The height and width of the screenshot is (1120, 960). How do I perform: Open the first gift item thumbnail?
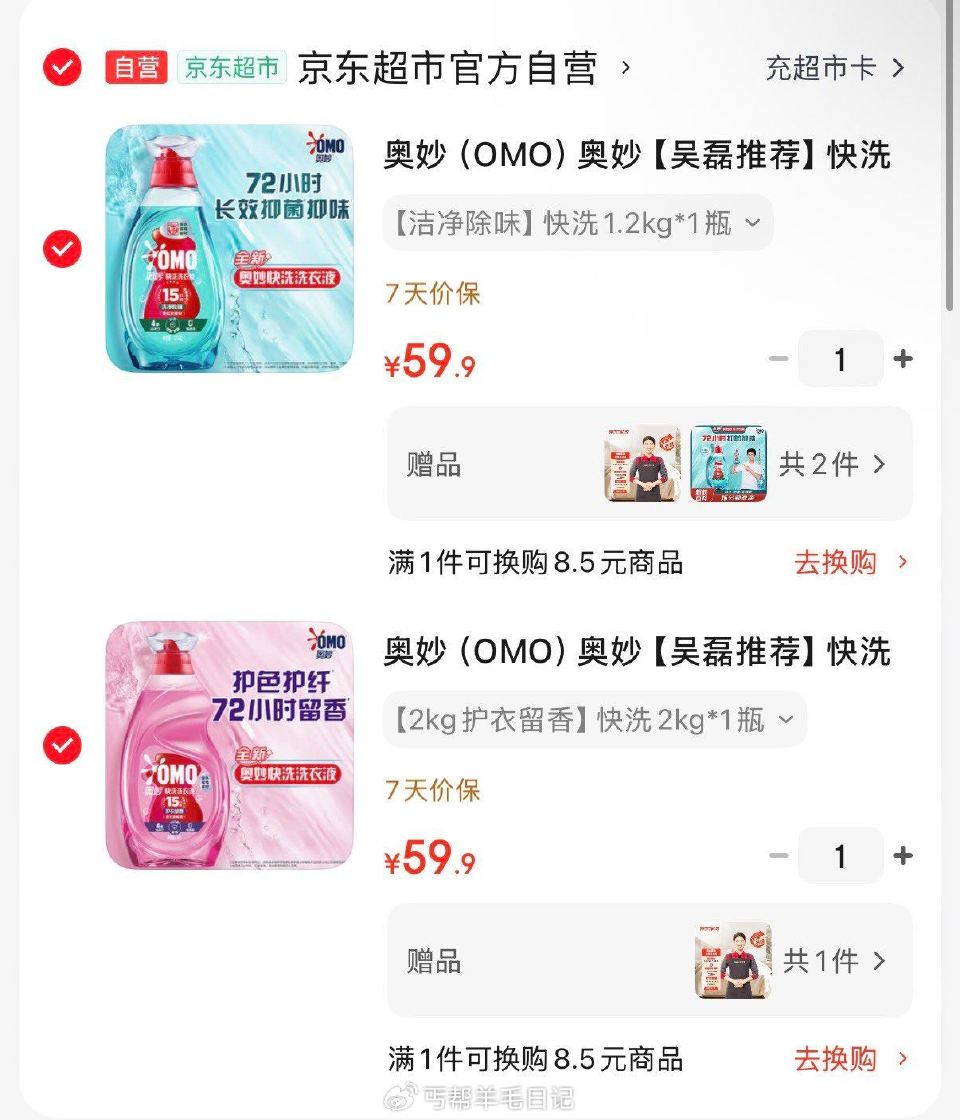click(641, 464)
